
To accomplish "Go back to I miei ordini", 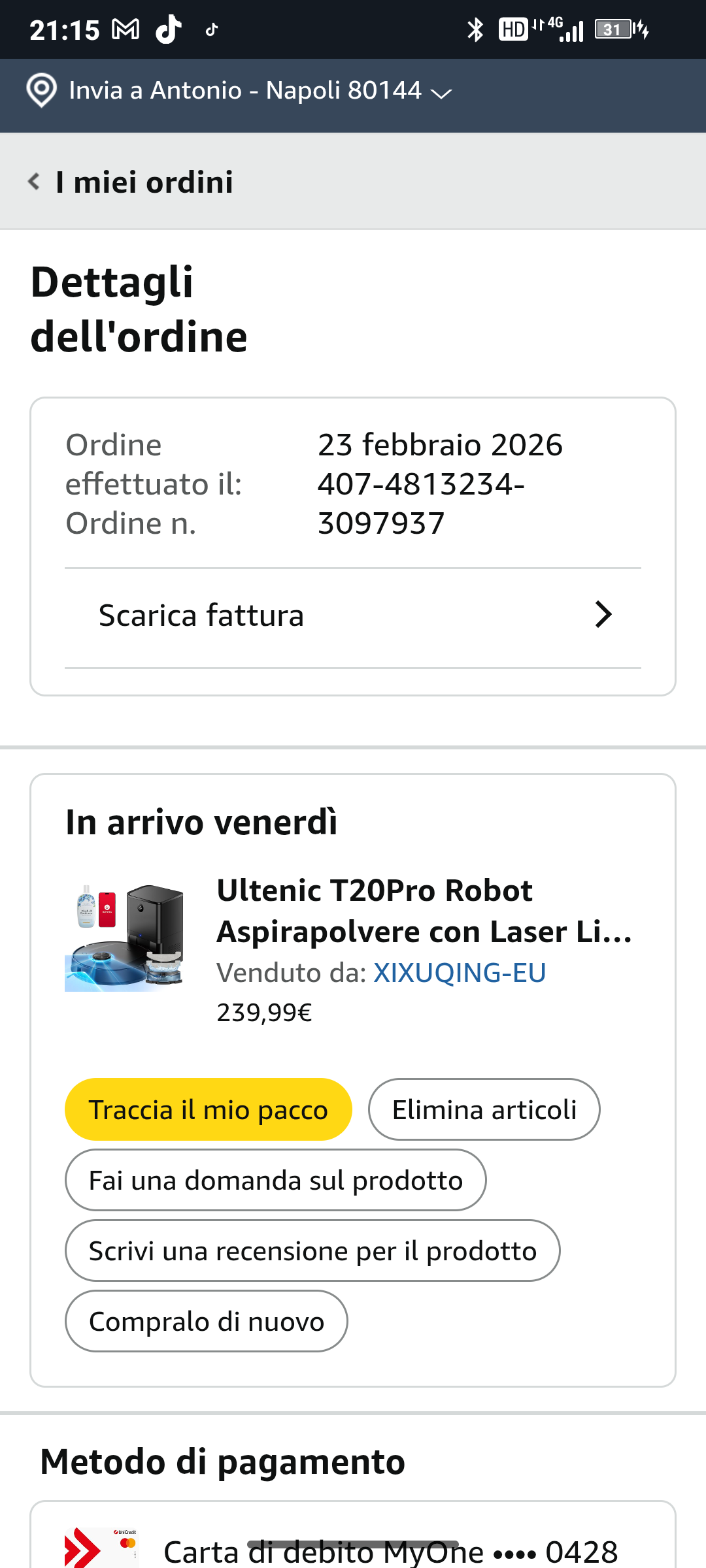I will tap(131, 182).
